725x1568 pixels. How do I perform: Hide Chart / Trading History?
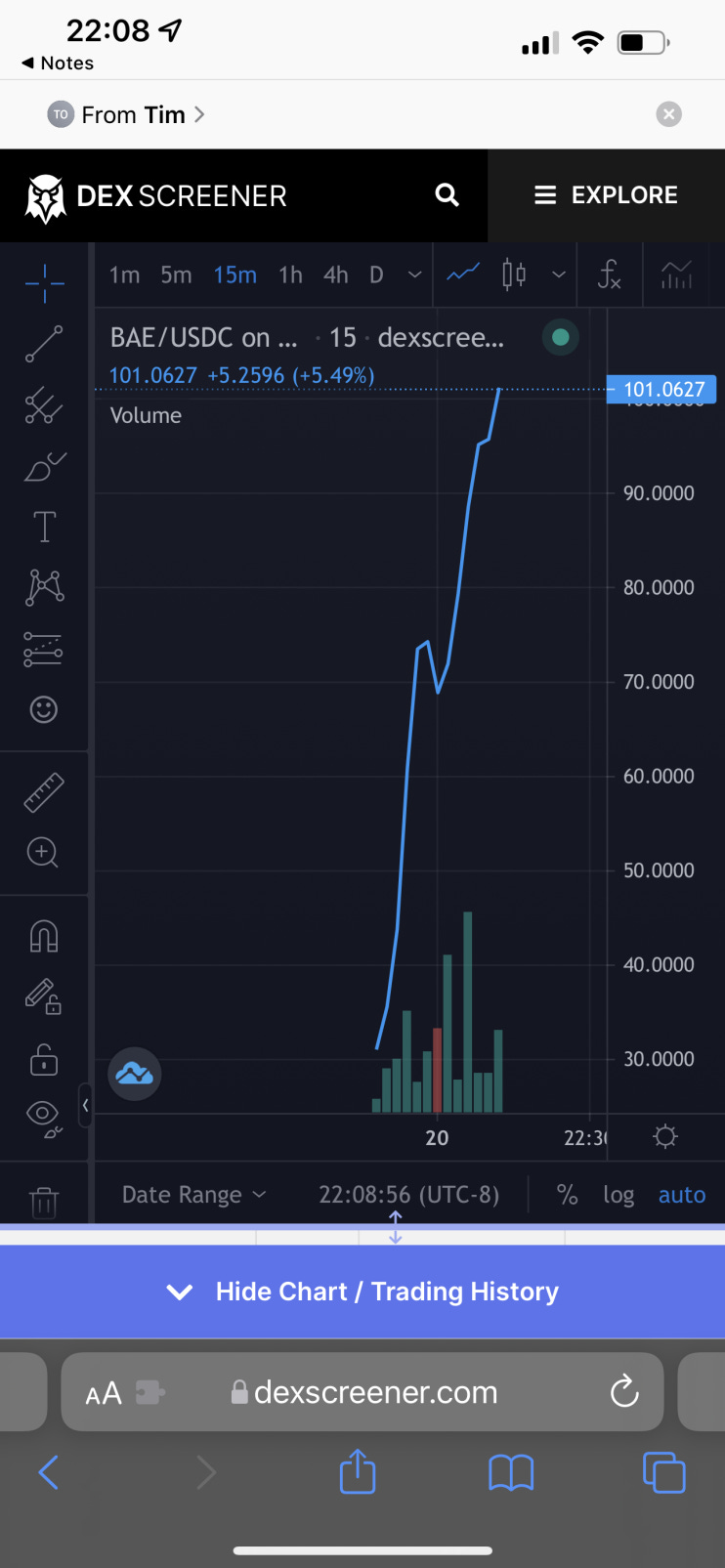click(362, 1292)
